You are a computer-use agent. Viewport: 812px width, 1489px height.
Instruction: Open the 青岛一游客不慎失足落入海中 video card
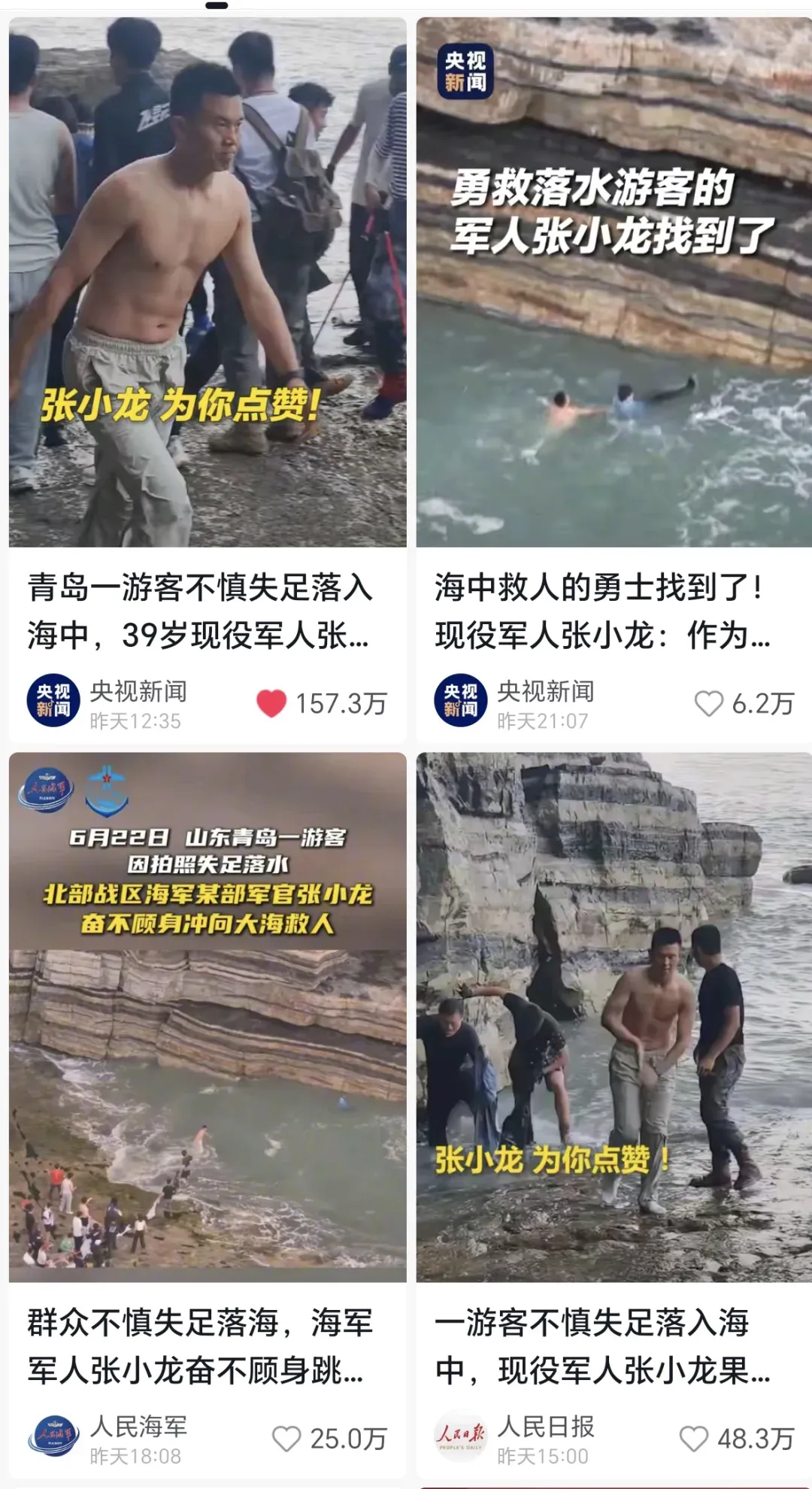[x=208, y=283]
